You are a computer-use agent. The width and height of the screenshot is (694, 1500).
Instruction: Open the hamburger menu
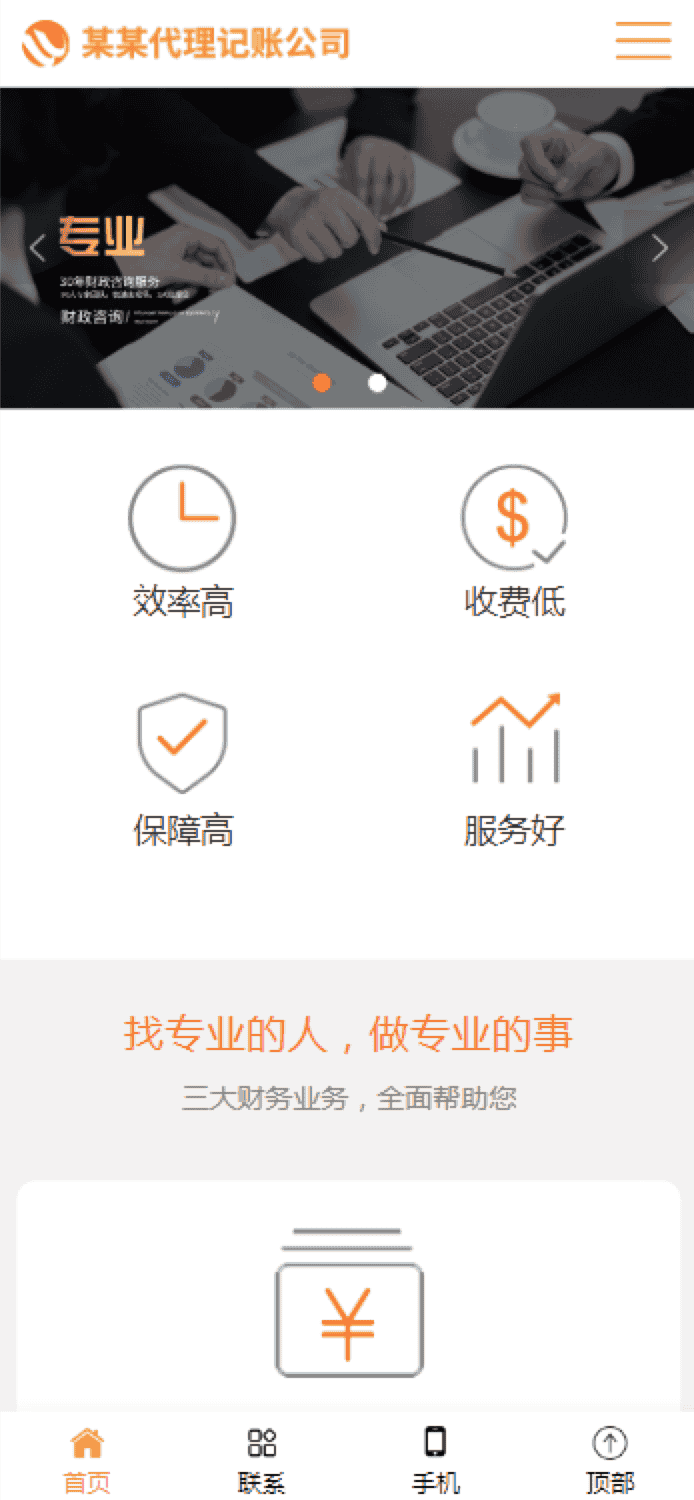click(x=643, y=41)
